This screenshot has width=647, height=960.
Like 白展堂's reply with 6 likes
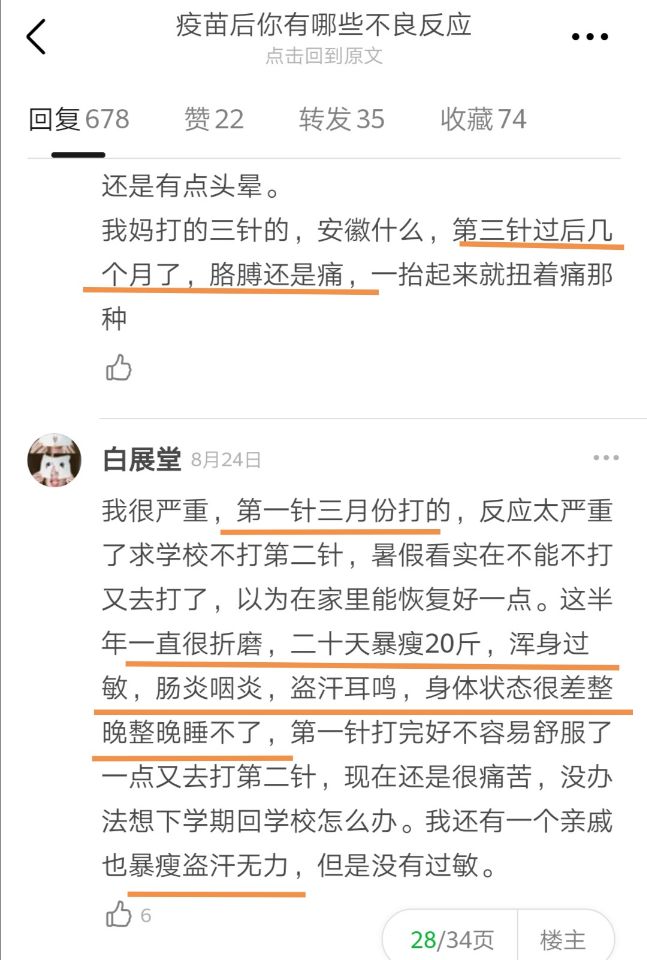coord(120,914)
